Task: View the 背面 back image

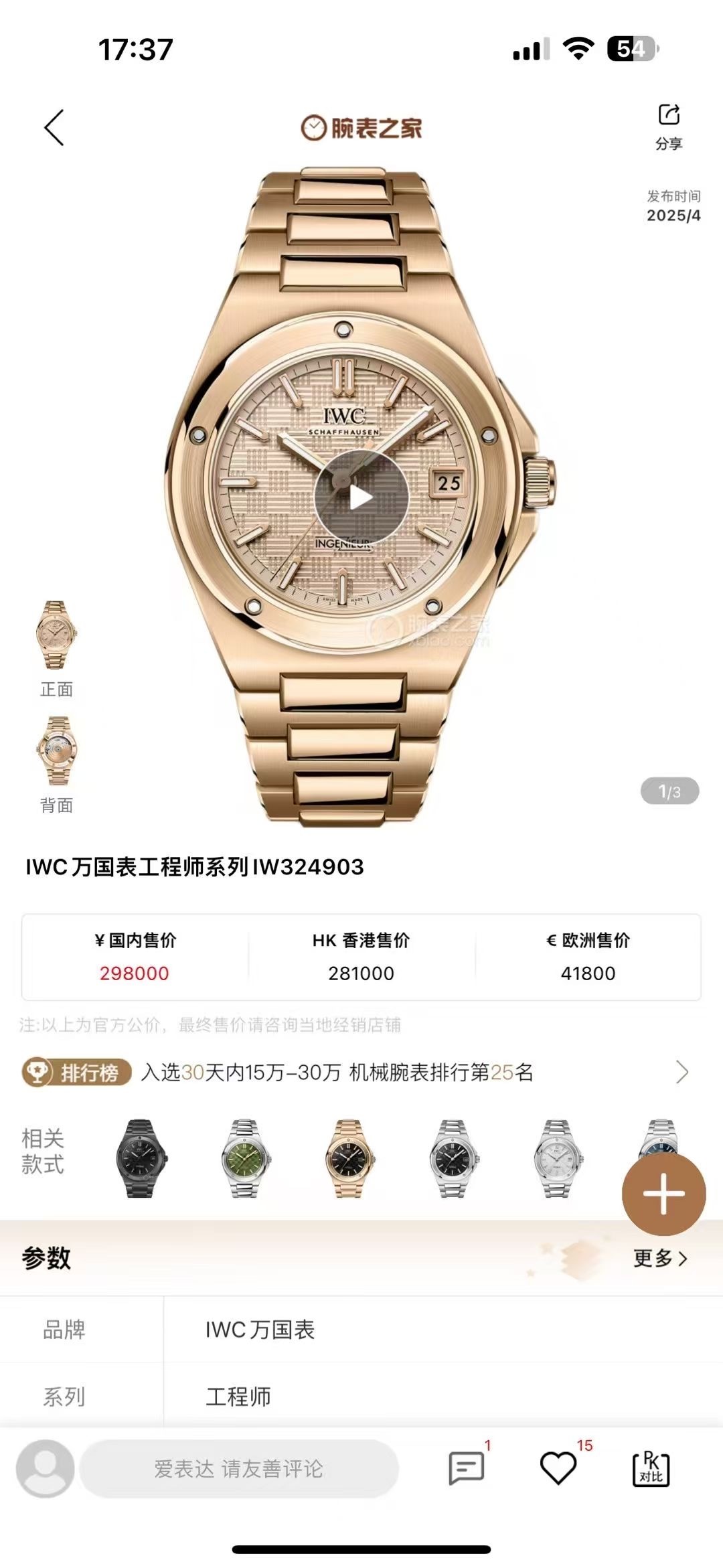Action: coord(56,751)
